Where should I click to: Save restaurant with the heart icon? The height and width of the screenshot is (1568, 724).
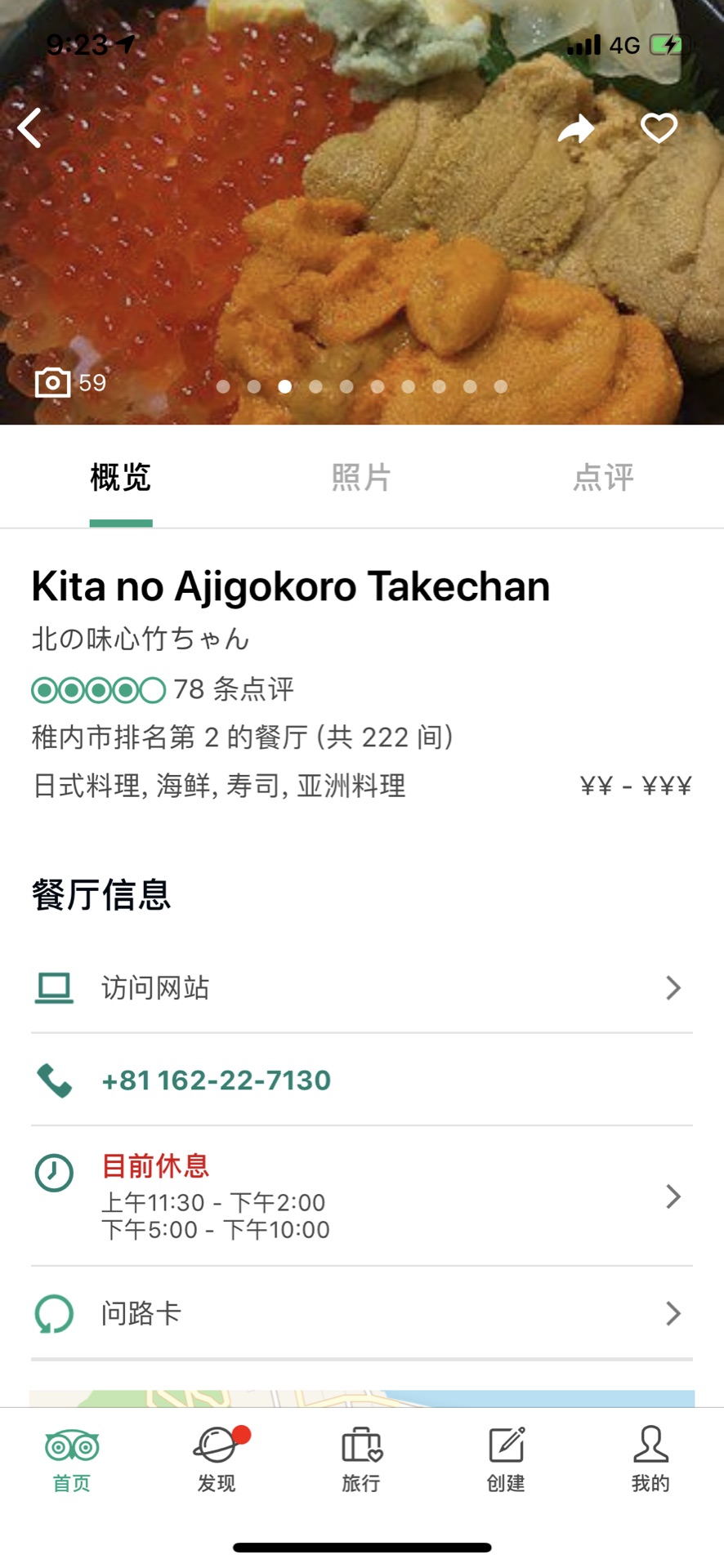[659, 128]
